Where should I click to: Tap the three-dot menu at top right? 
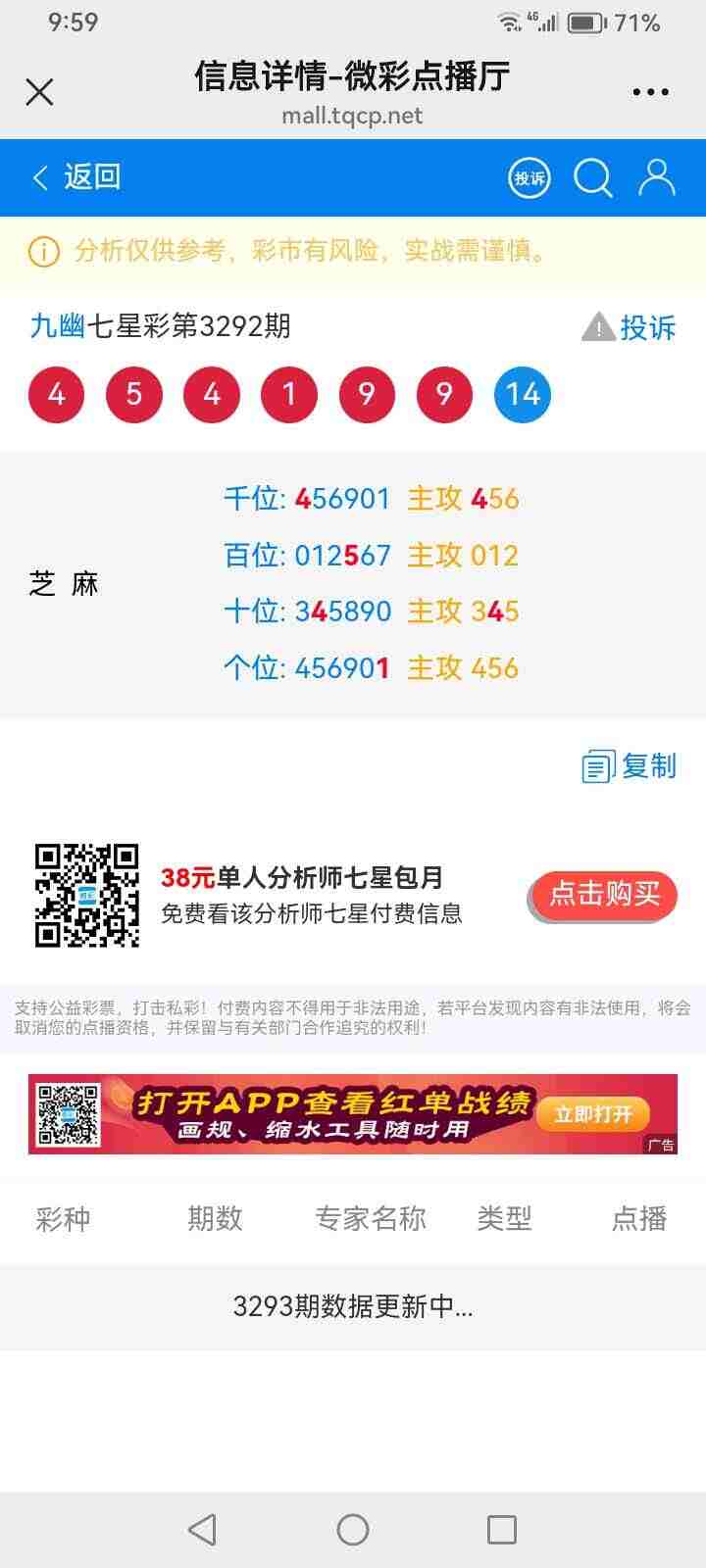pyautogui.click(x=650, y=91)
